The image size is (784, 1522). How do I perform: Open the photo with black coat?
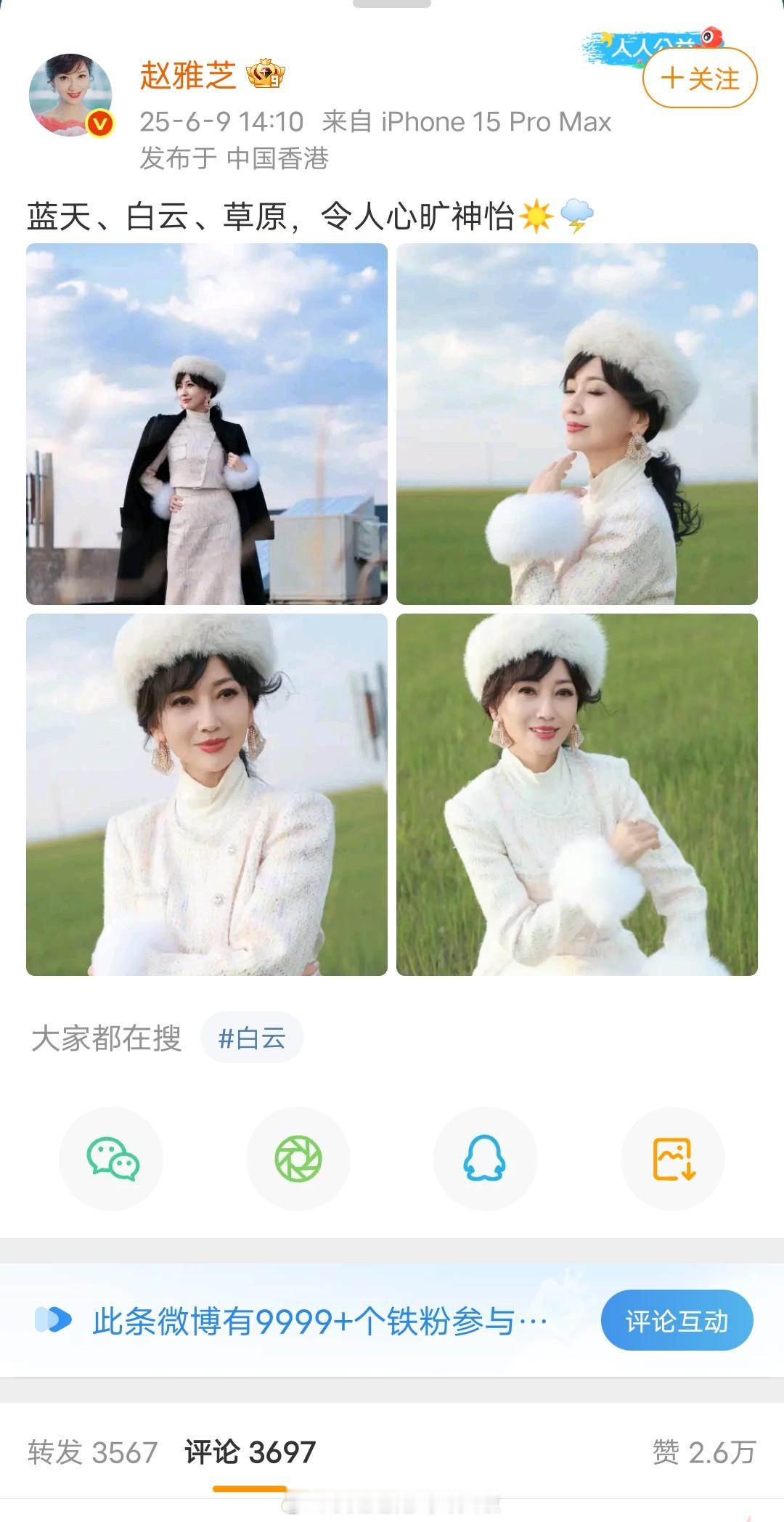coord(207,424)
